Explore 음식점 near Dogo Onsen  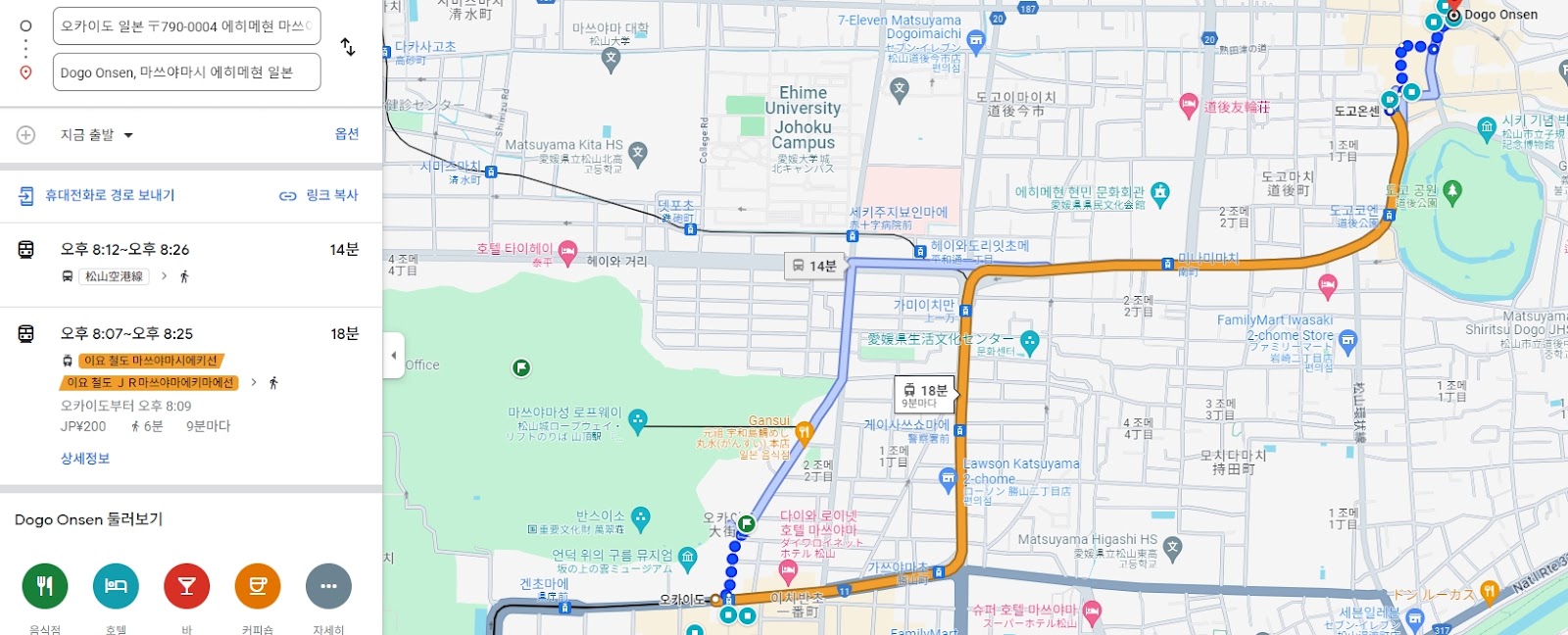(x=45, y=587)
